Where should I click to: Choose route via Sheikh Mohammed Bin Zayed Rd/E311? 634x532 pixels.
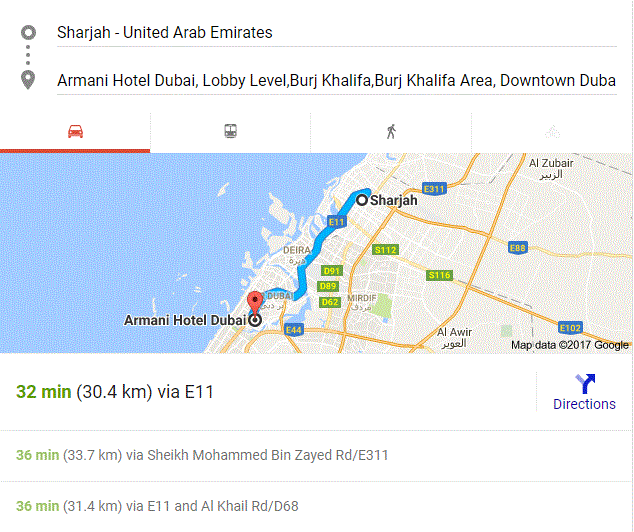tap(316, 456)
